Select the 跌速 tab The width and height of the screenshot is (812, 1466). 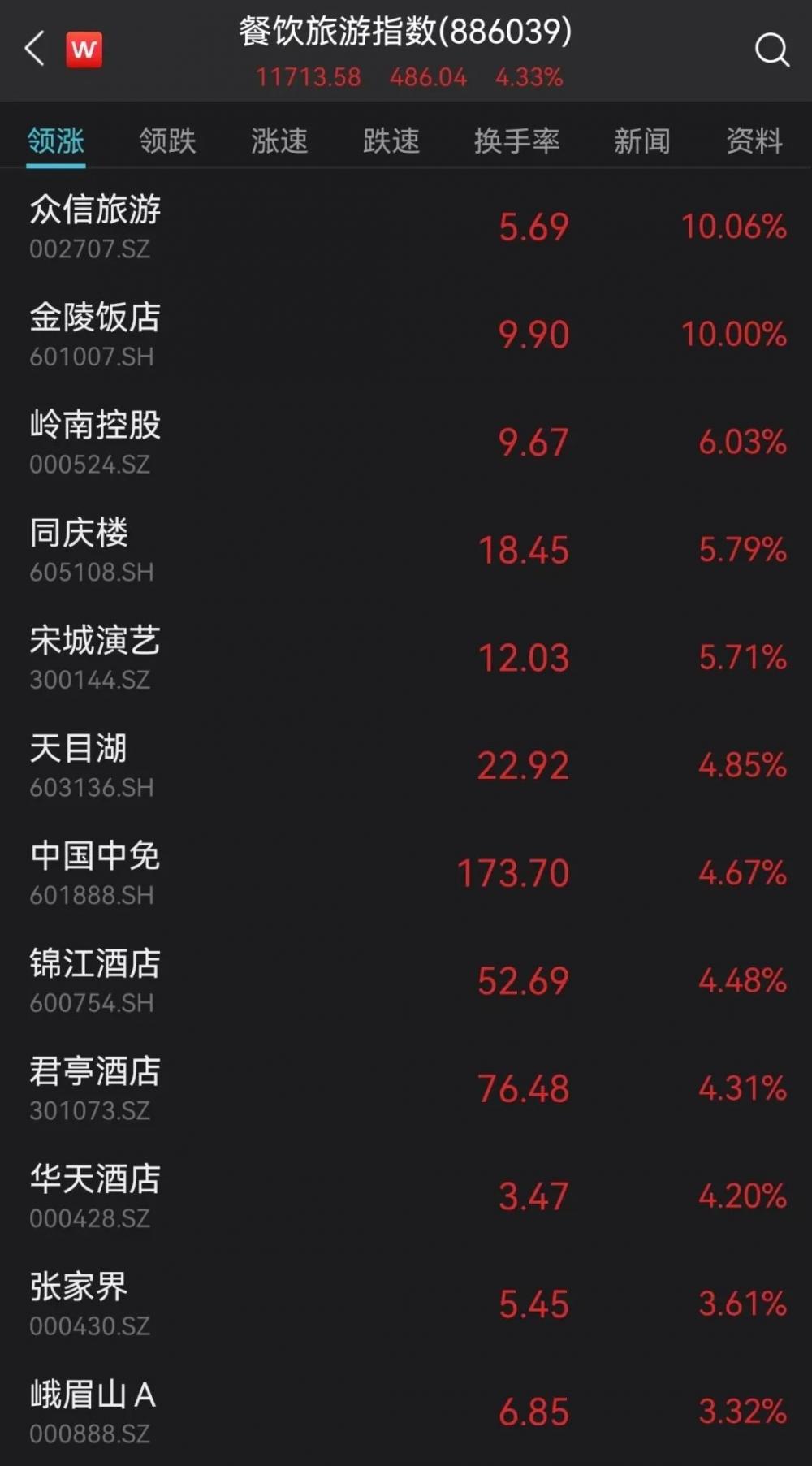(x=391, y=141)
